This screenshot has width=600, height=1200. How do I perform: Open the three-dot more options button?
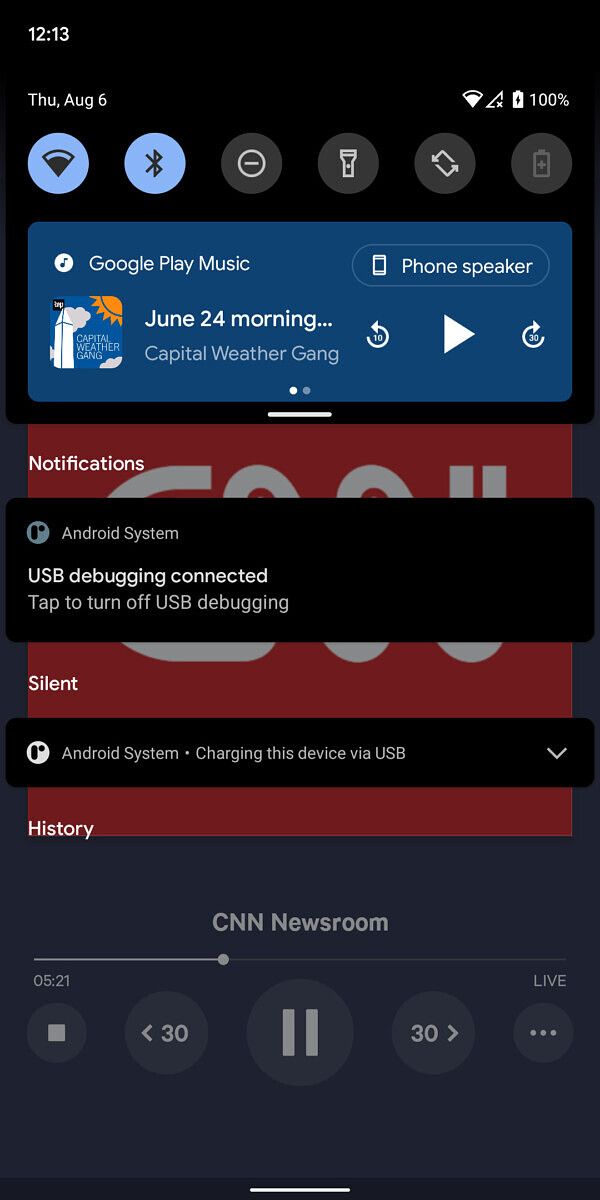click(x=543, y=1033)
